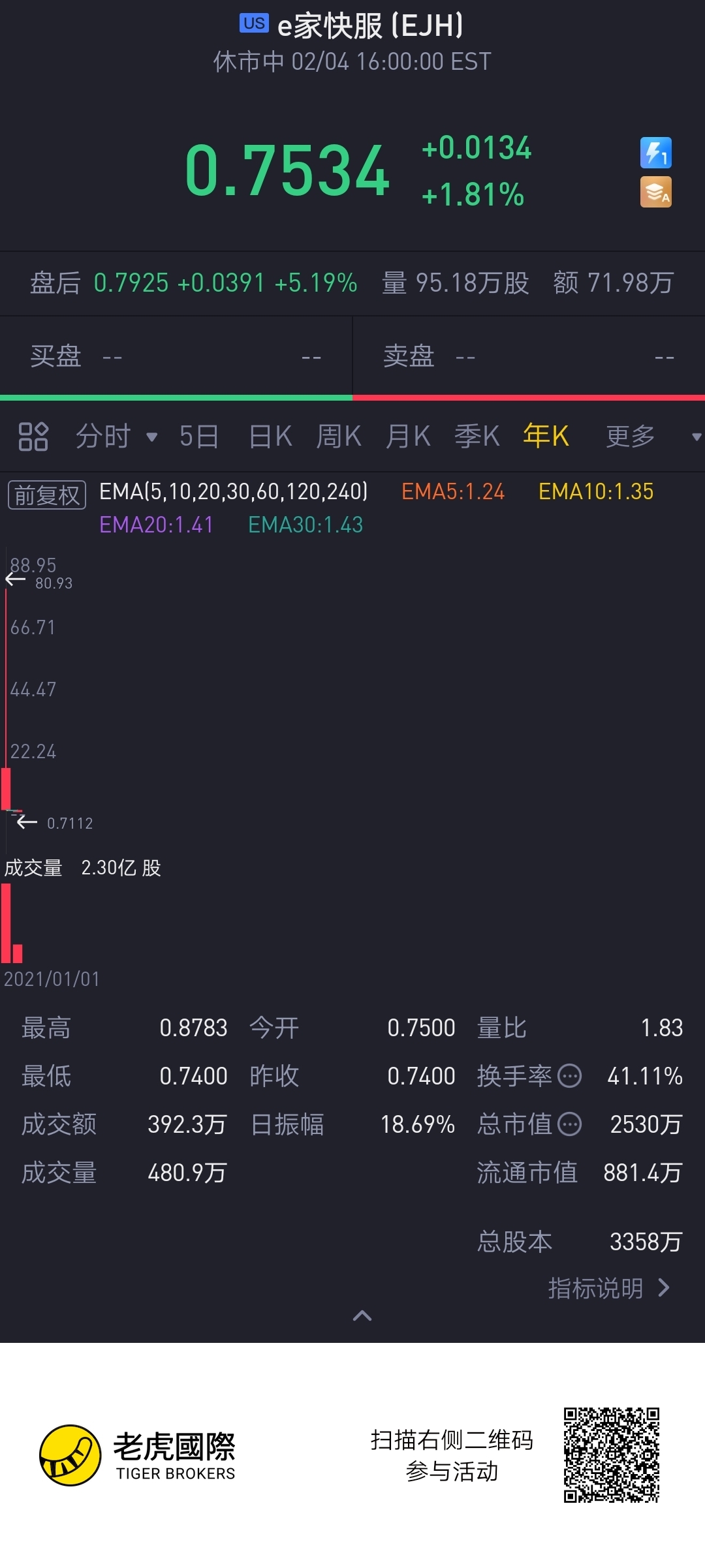Collapse the stock details panel
The width and height of the screenshot is (705, 1568).
click(362, 1316)
